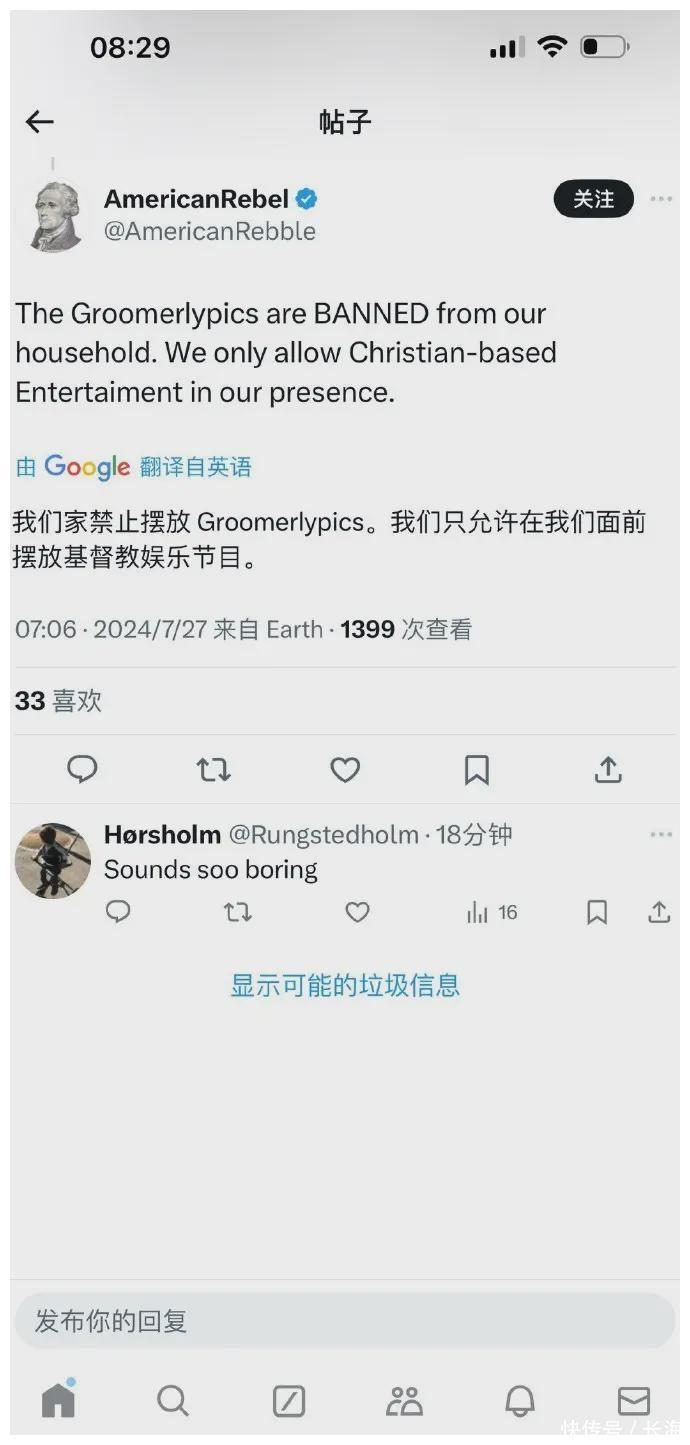Switch to the Home tab
The height and width of the screenshot is (1445, 690).
[58, 1401]
